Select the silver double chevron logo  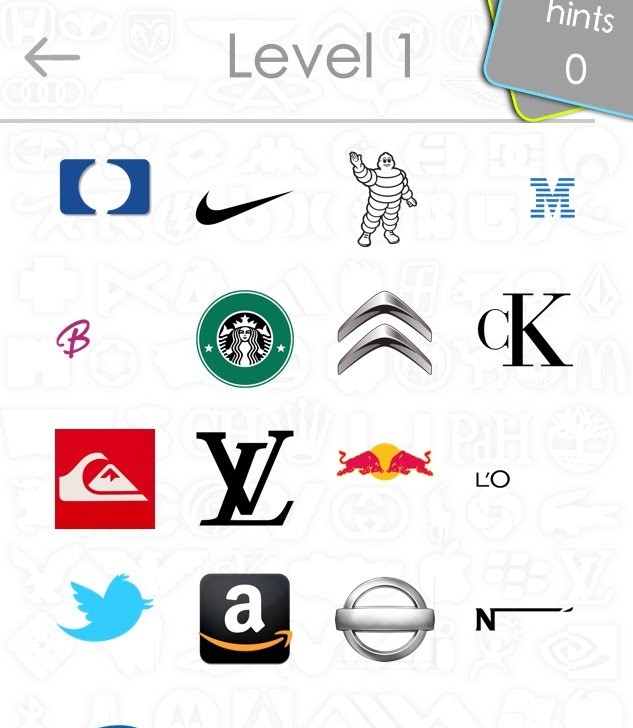click(385, 334)
